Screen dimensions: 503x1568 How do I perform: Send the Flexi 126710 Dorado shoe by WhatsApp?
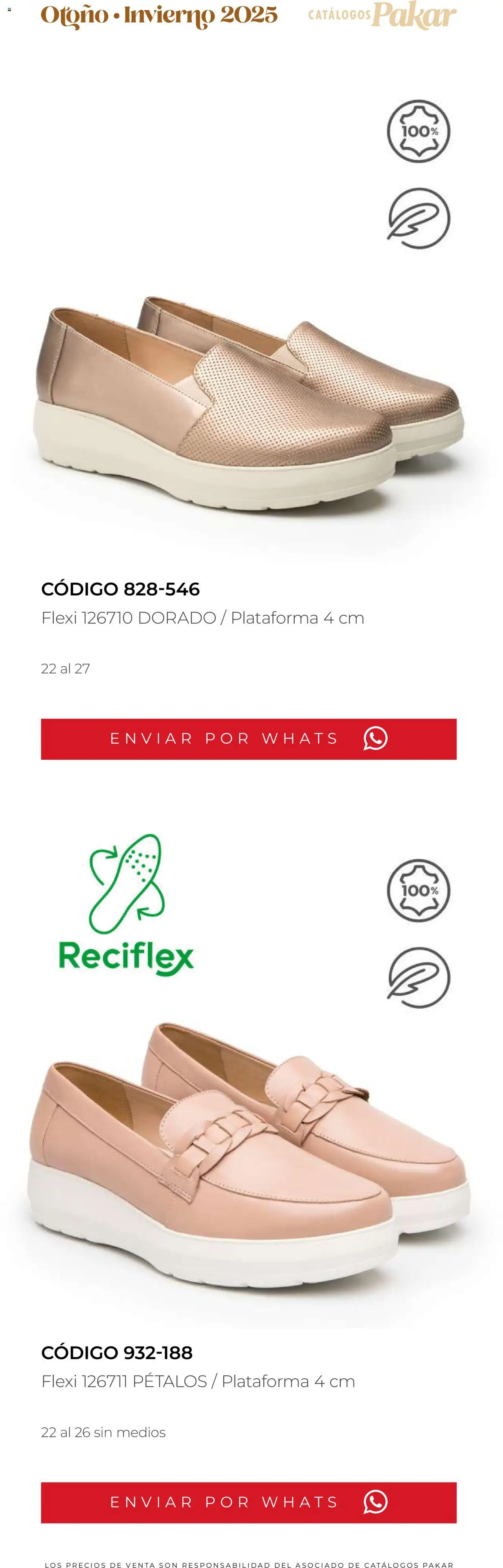coord(248,738)
